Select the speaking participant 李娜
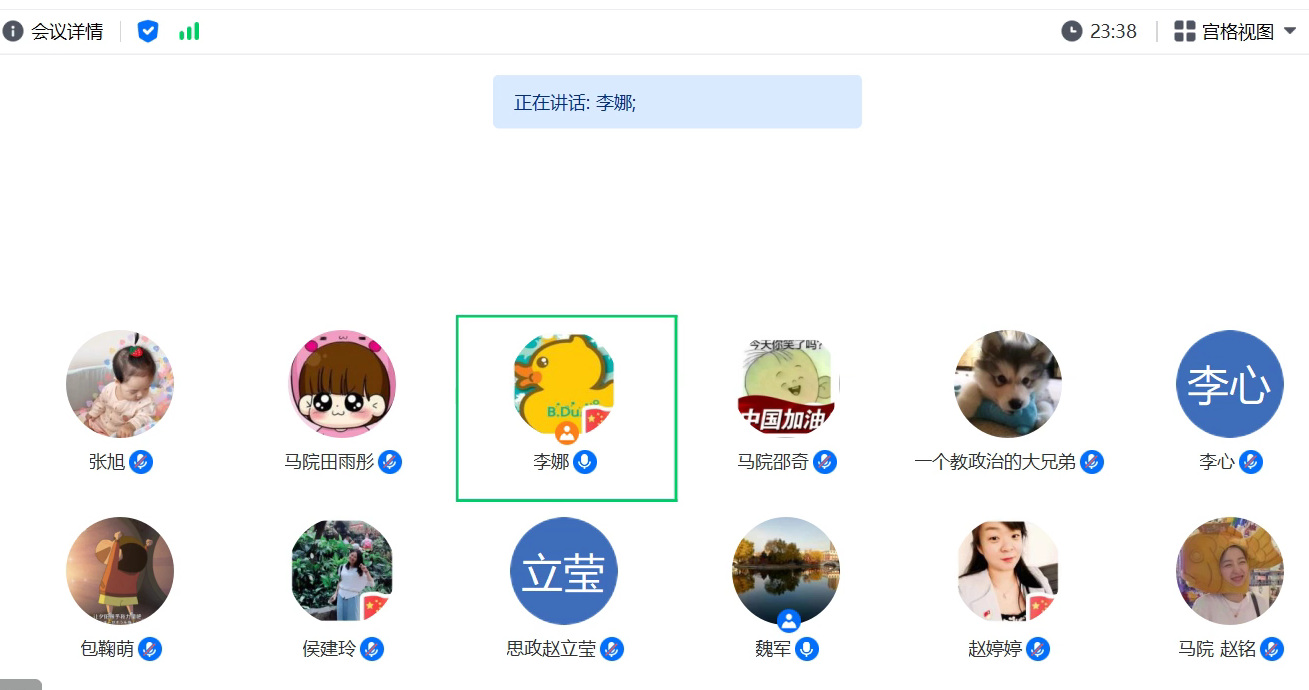The width and height of the screenshot is (1309, 690). pos(565,385)
